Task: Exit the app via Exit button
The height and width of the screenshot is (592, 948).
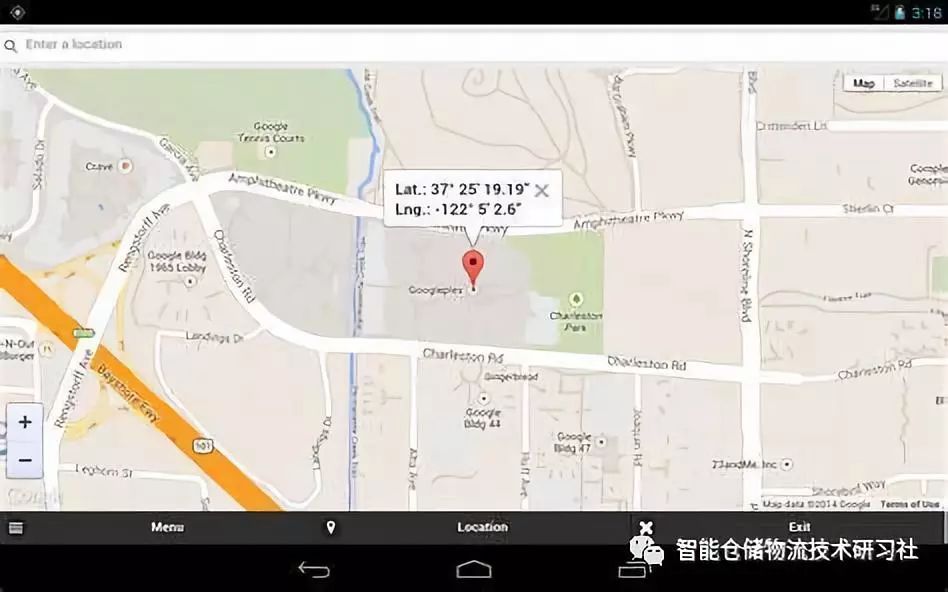Action: tap(798, 527)
